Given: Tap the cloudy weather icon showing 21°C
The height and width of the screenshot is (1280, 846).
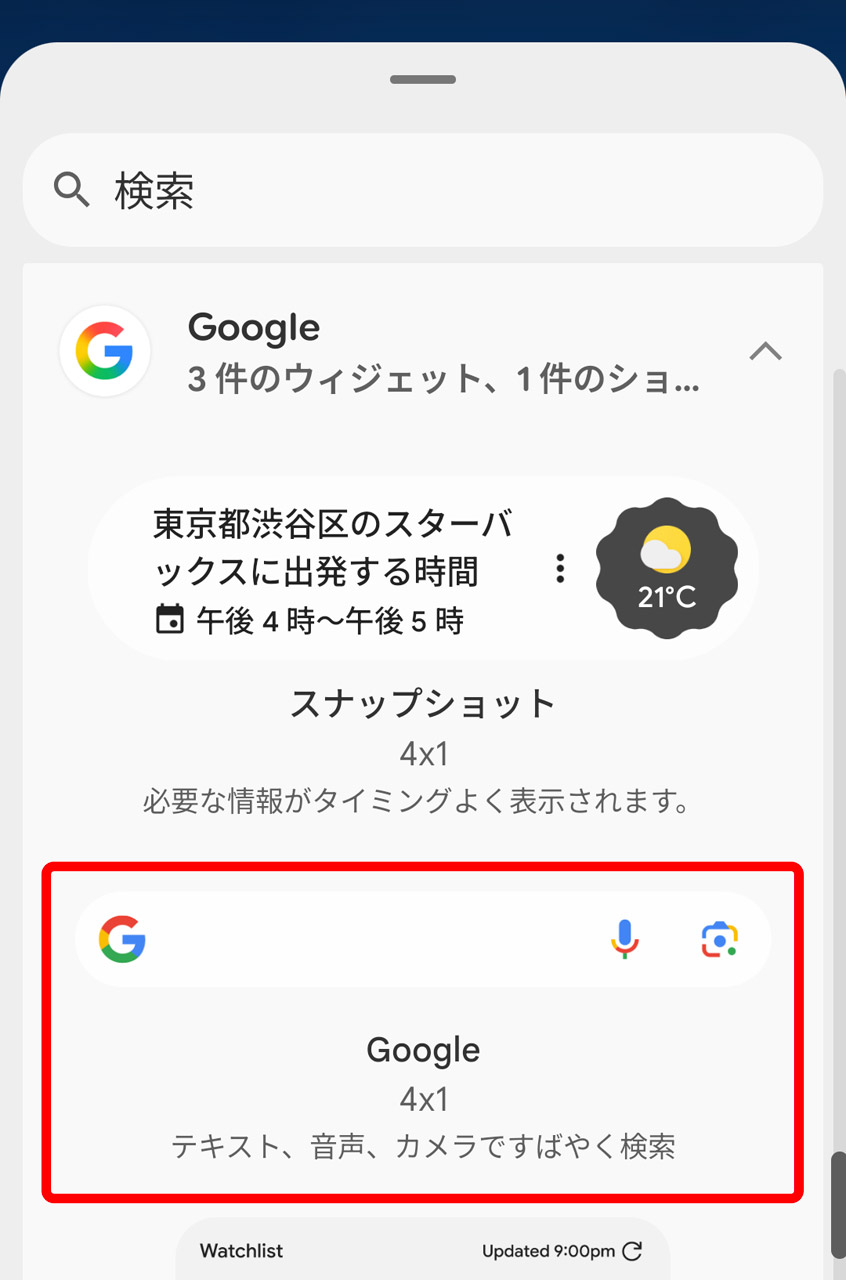Looking at the screenshot, I should (x=666, y=566).
